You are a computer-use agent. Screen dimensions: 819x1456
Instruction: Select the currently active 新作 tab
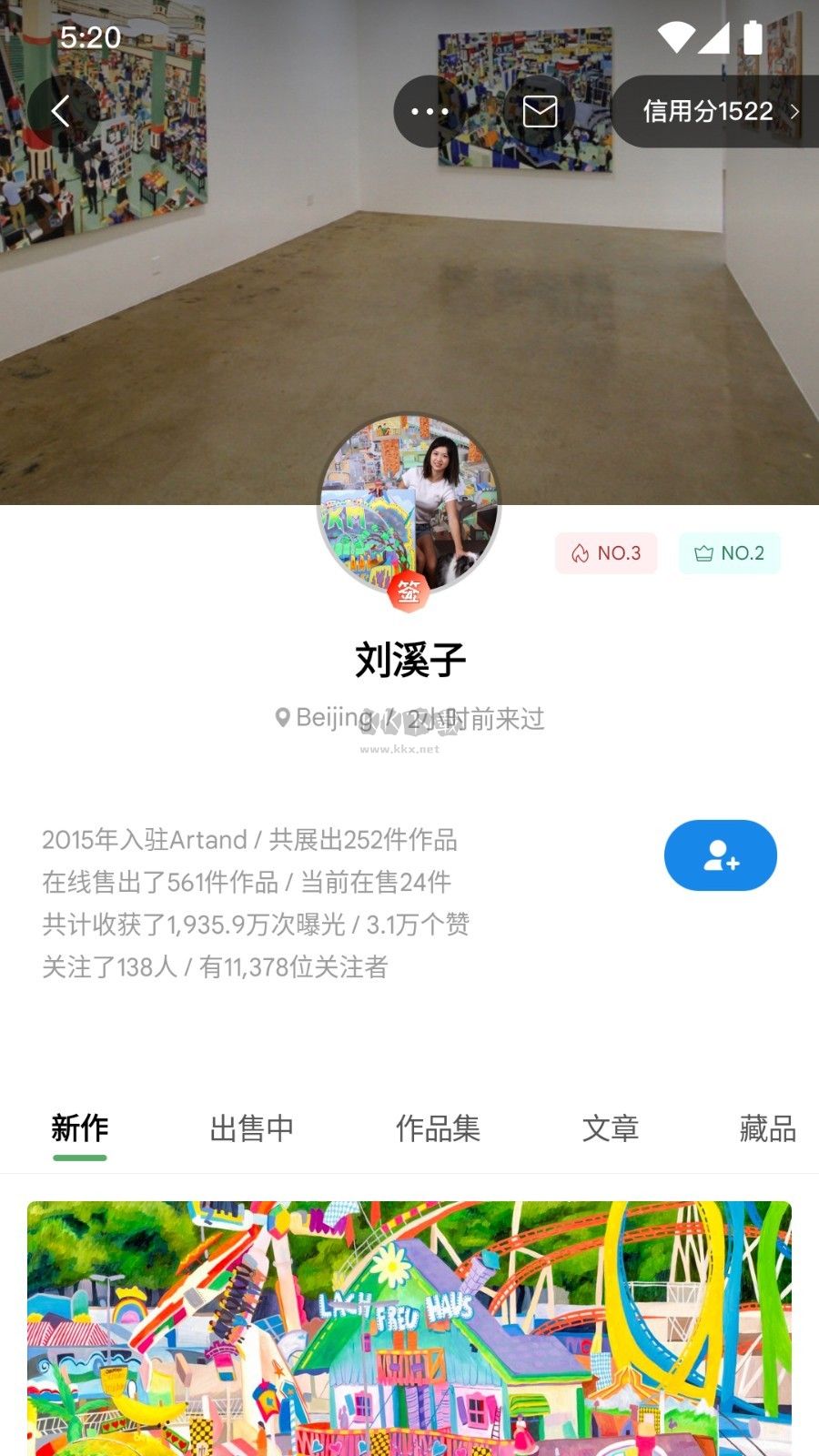point(79,1128)
